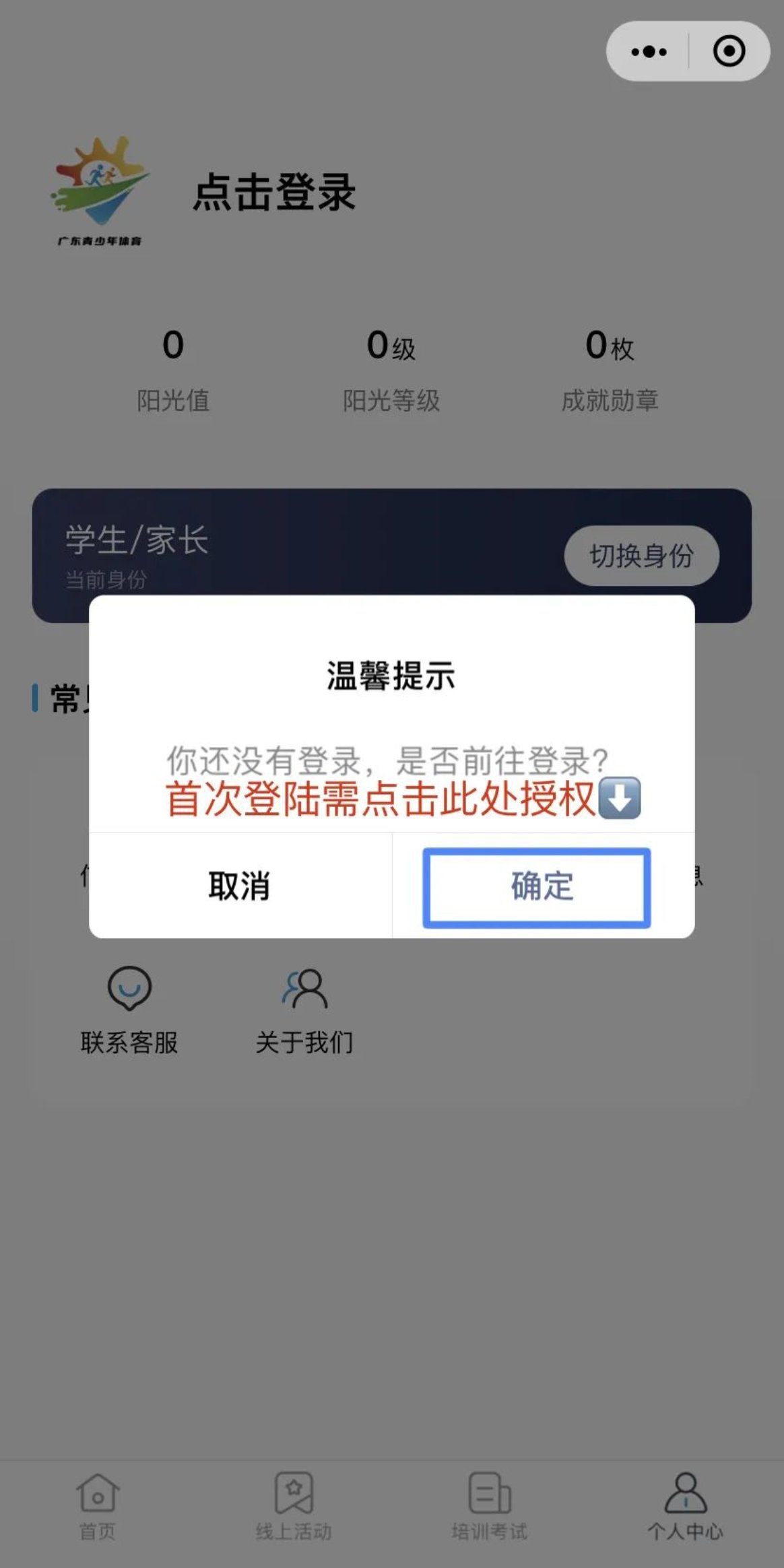Close the mini program via the circle icon

(729, 52)
